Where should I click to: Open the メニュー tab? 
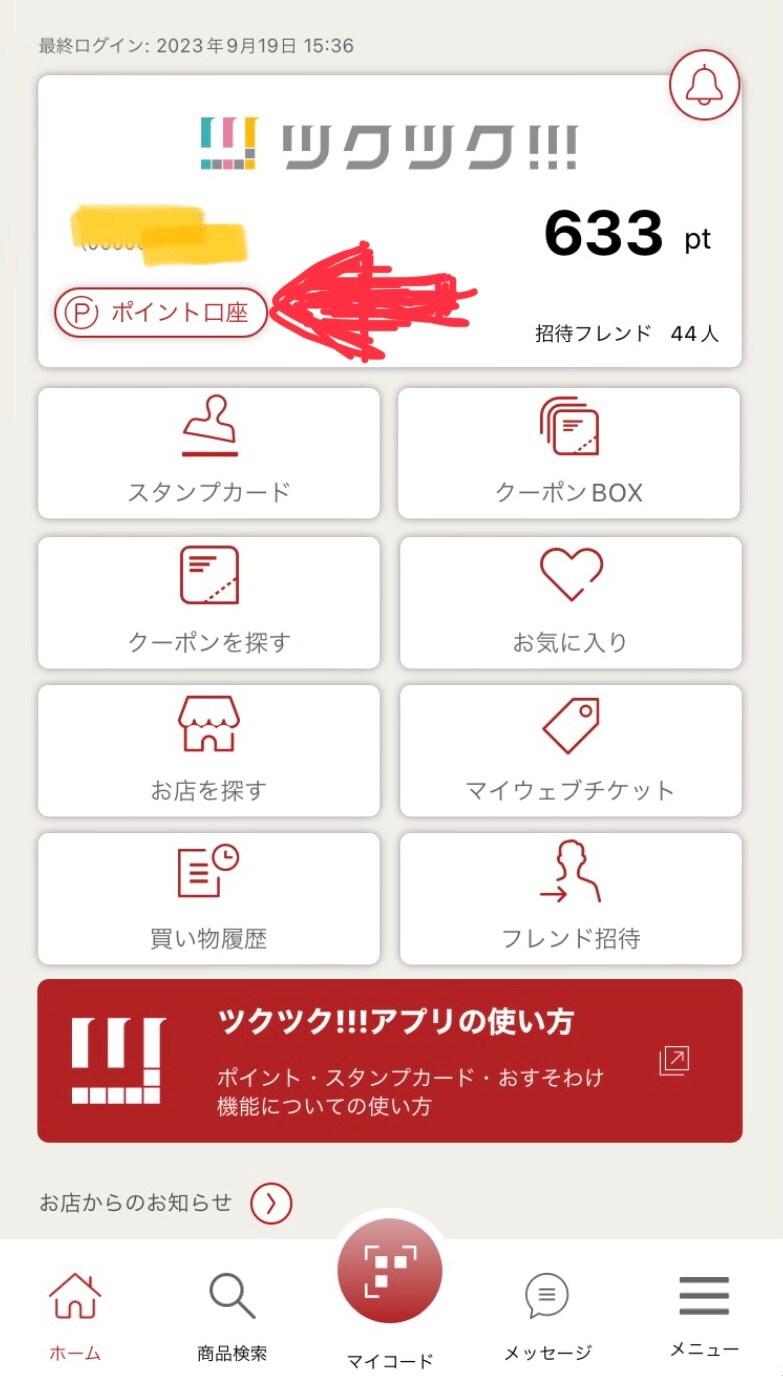[704, 1315]
